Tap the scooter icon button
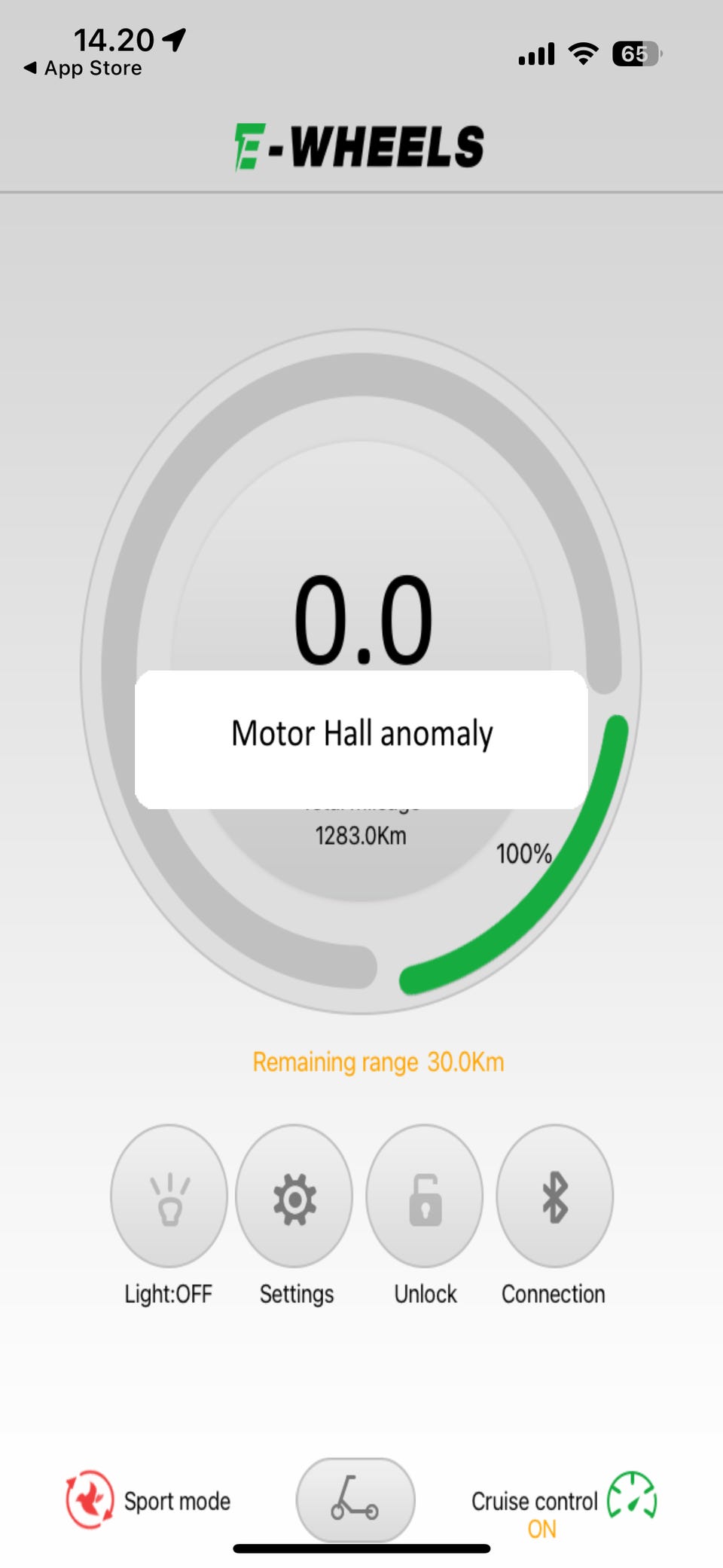The width and height of the screenshot is (723, 1568). tap(355, 1499)
